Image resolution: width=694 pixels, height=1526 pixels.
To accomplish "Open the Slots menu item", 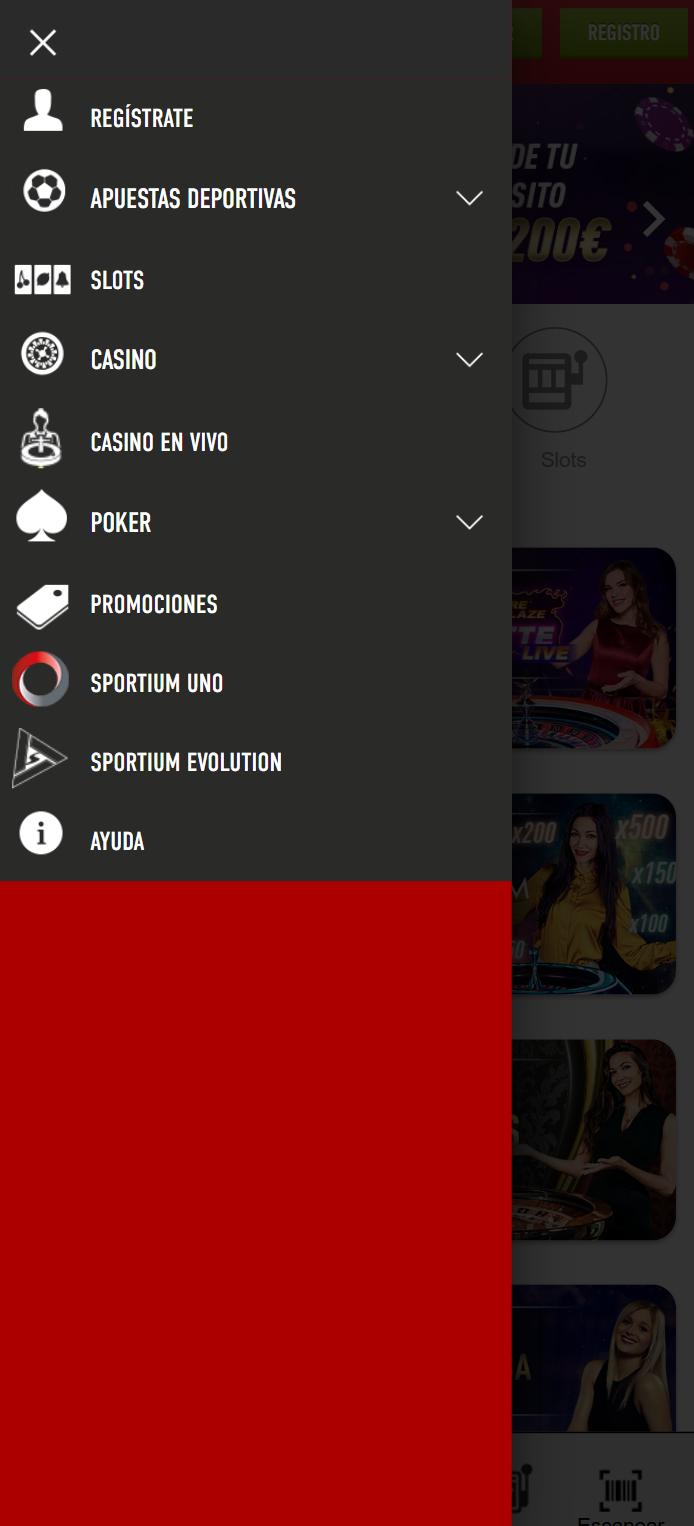I will (117, 280).
